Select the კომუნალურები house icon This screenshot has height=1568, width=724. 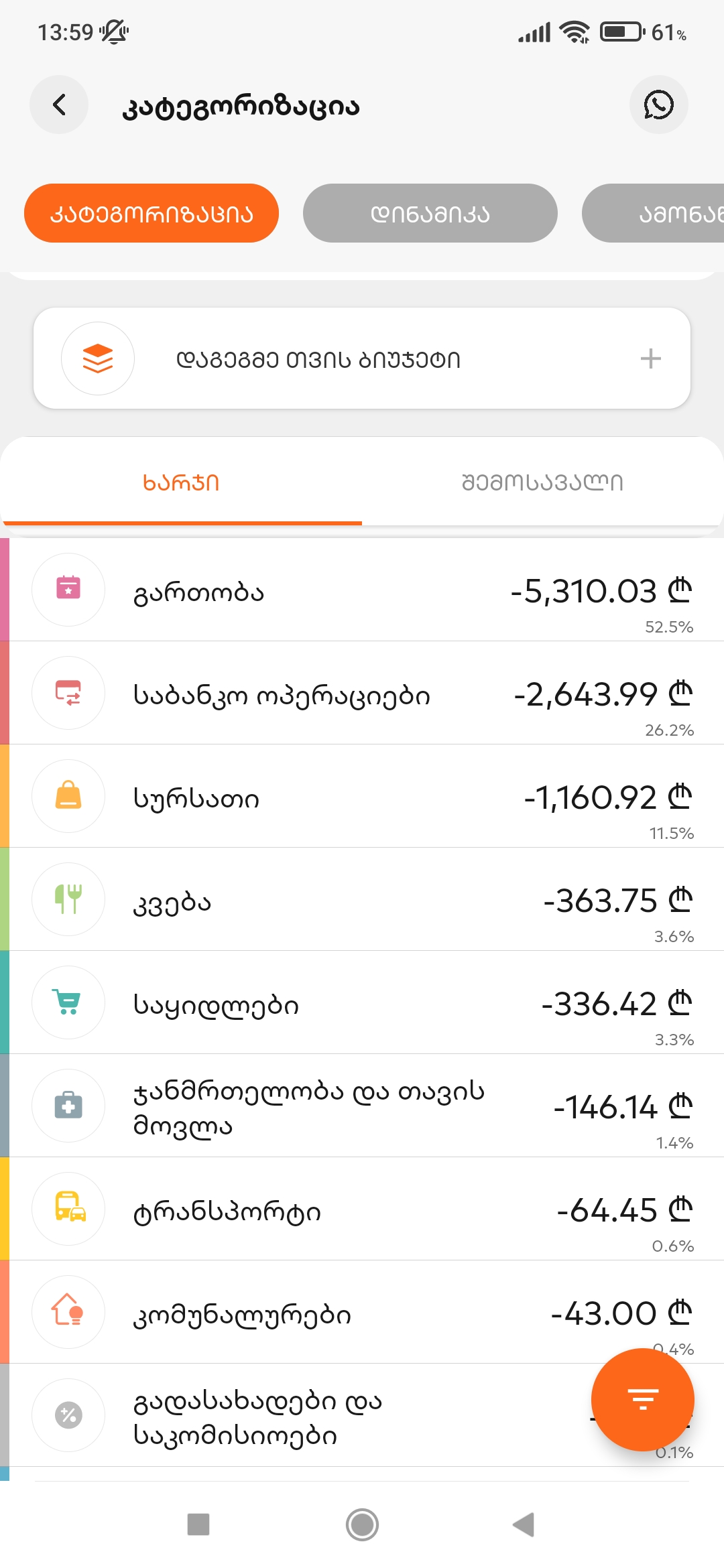[x=68, y=1312]
